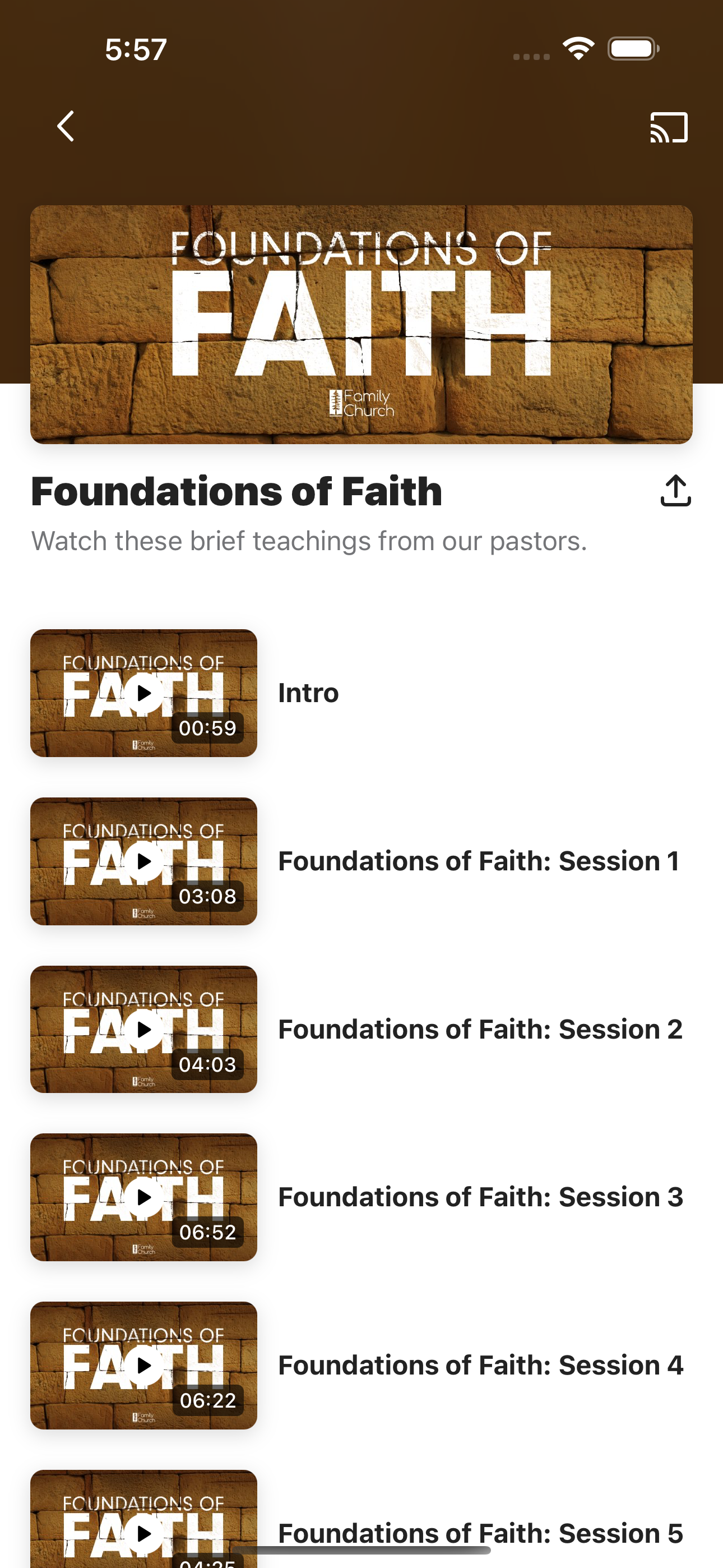Select the Session 1 list row
Screen dimensions: 723x1568
(479, 861)
